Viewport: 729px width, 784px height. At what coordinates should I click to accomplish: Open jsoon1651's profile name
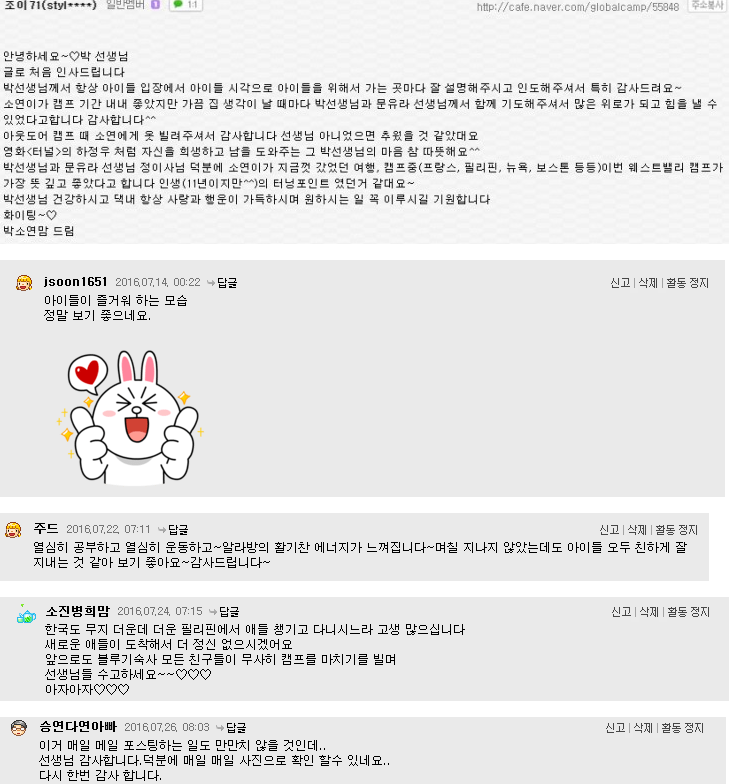point(75,282)
